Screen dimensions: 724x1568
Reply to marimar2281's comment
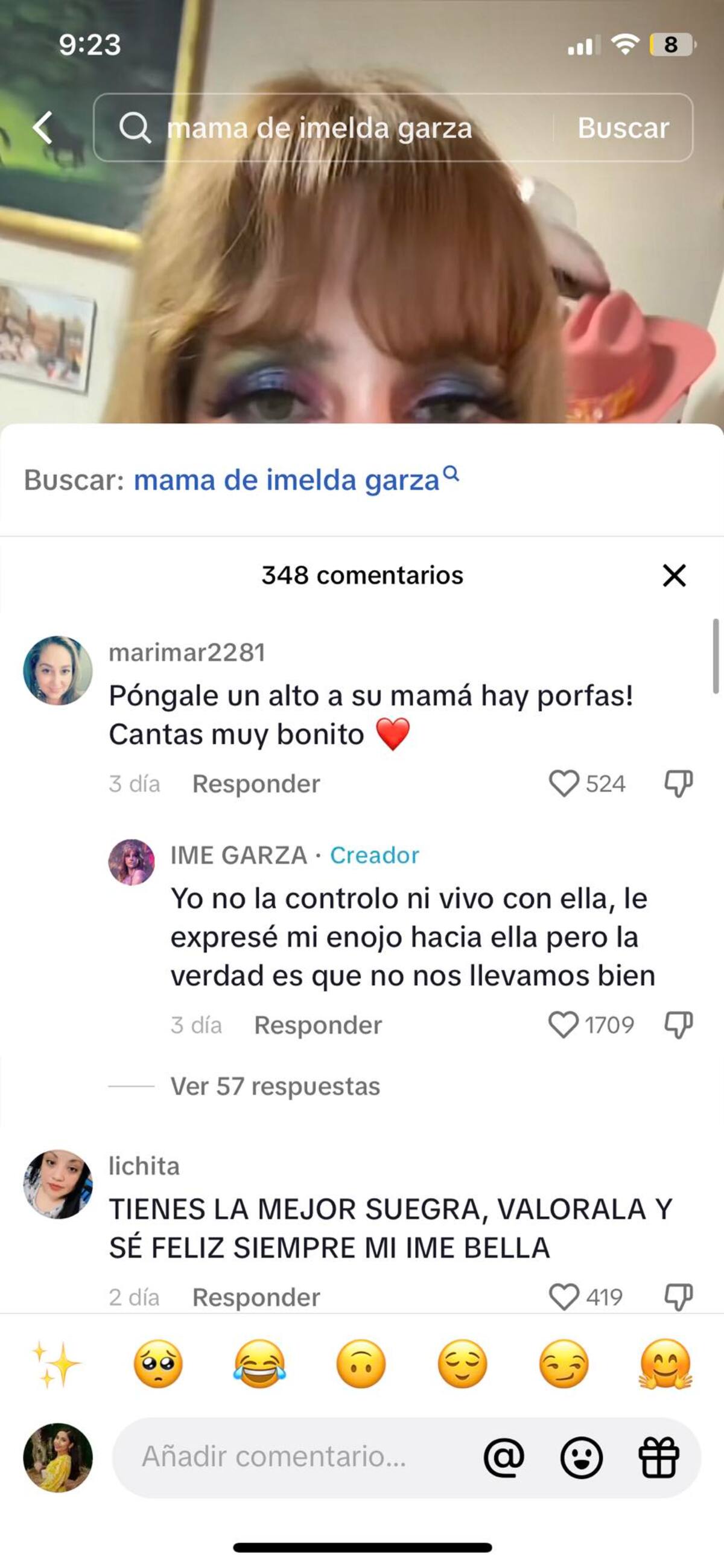256,784
